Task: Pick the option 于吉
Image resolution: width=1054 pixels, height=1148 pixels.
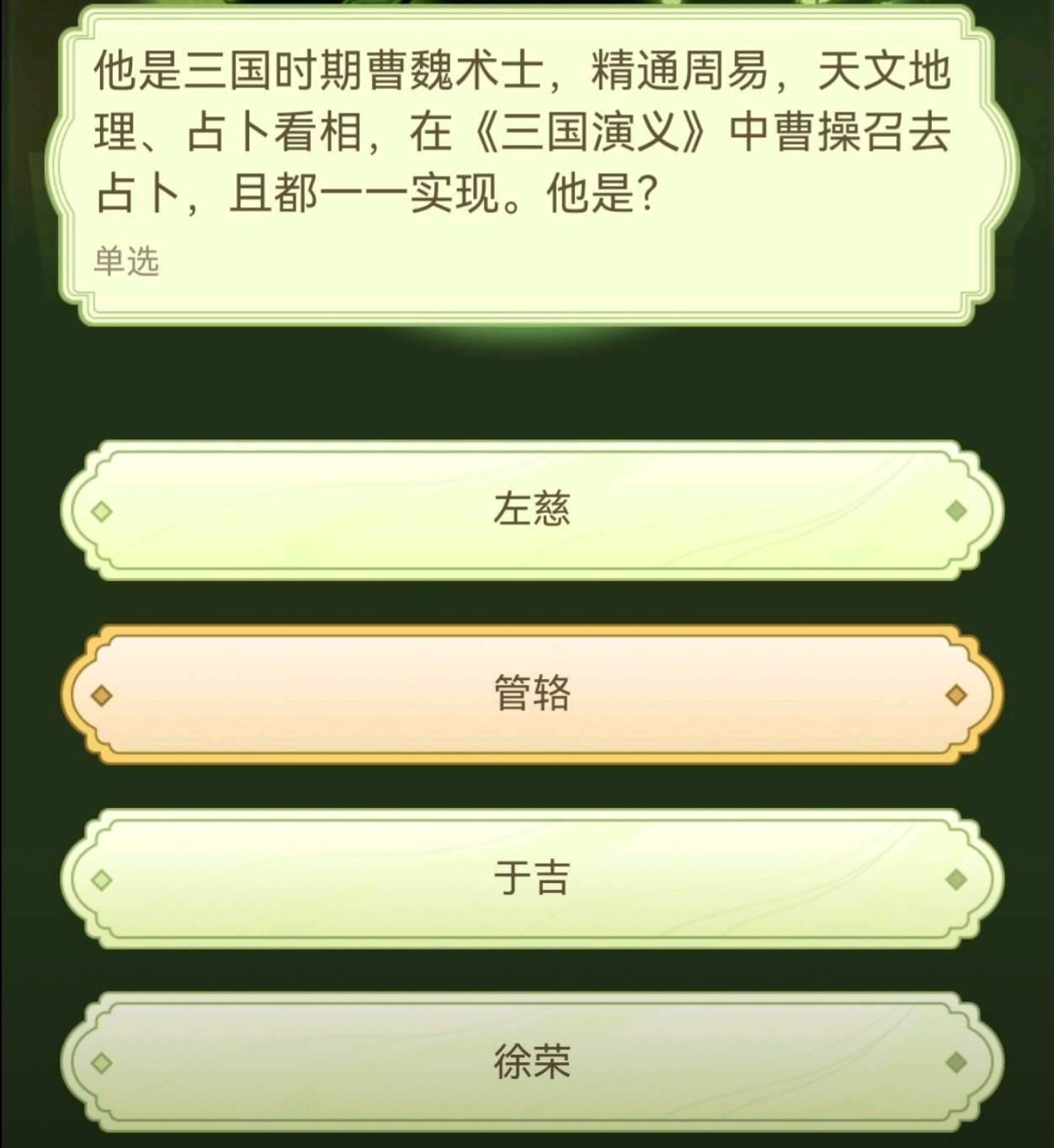Action: click(531, 879)
